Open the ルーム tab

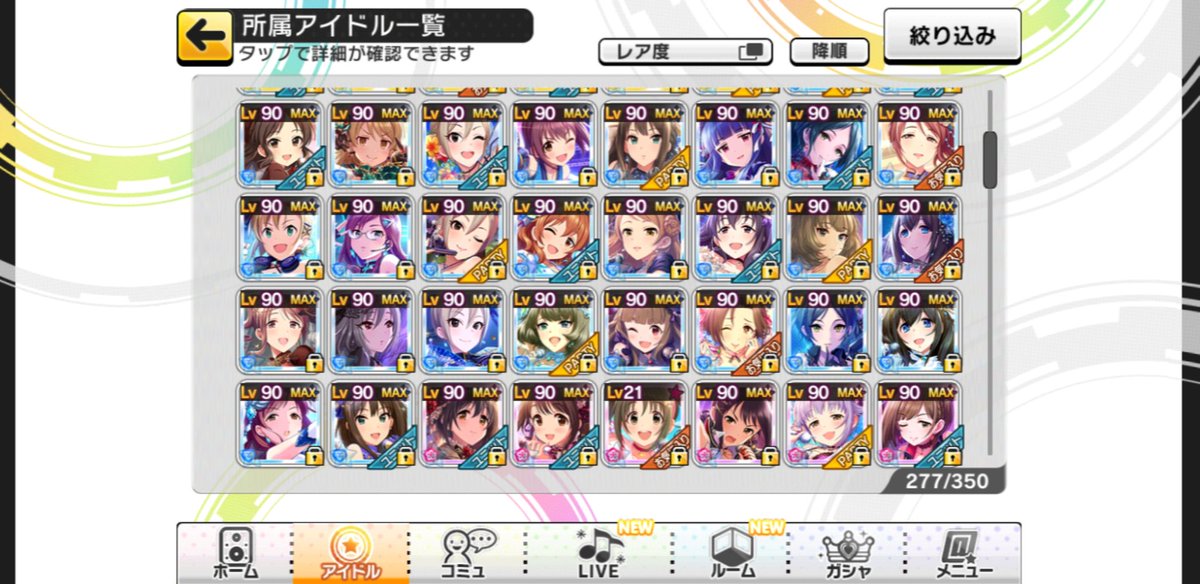[732, 553]
